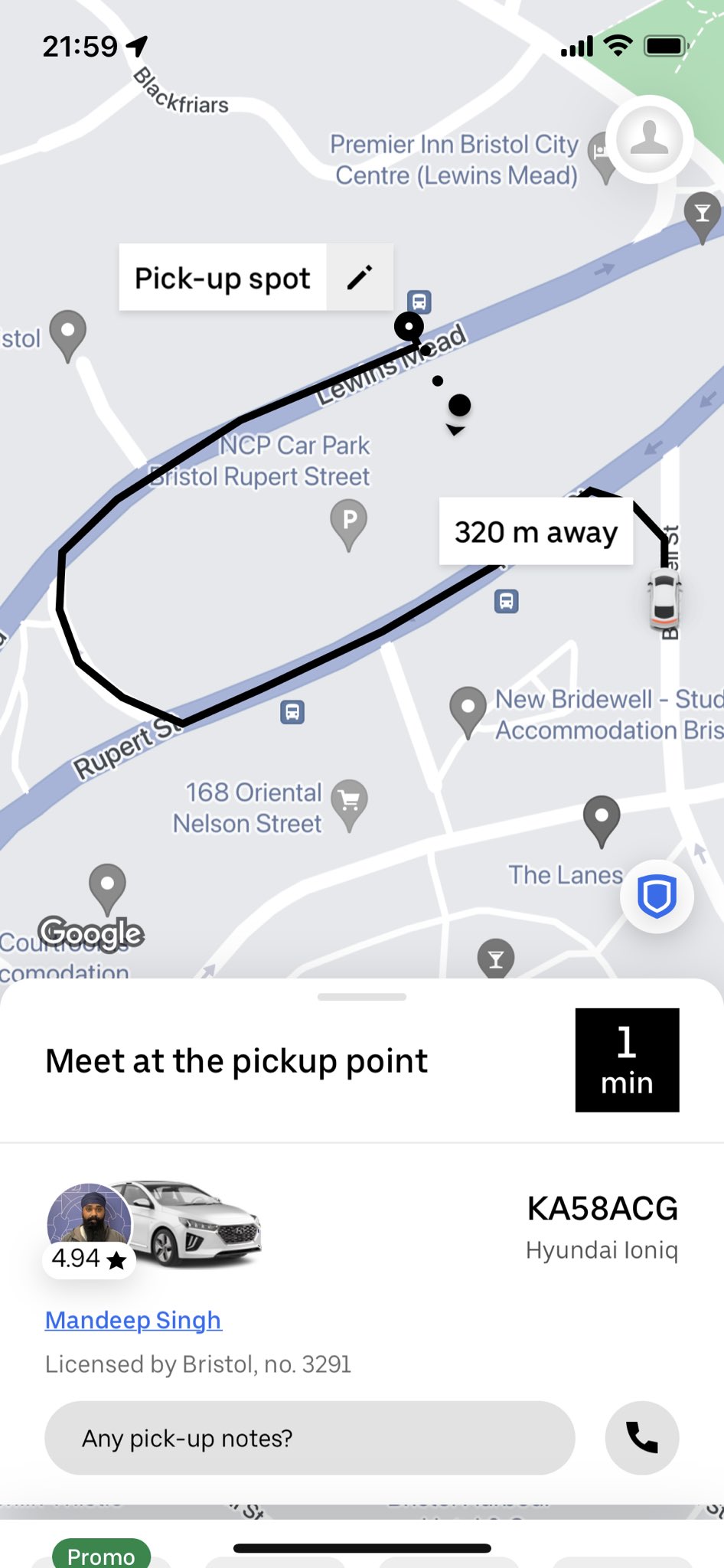Open the account profile icon

(649, 139)
